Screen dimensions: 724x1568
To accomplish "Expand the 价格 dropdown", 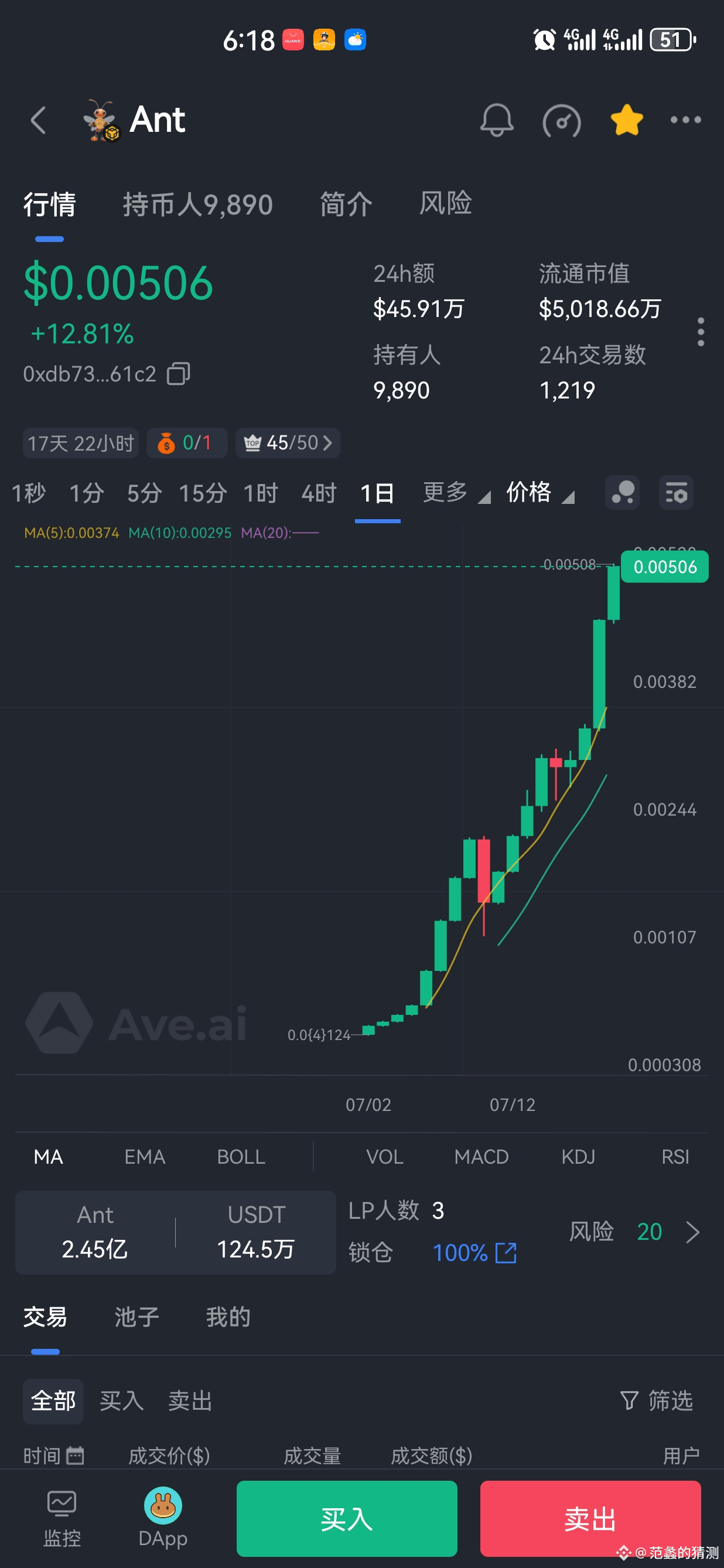I will [x=540, y=492].
